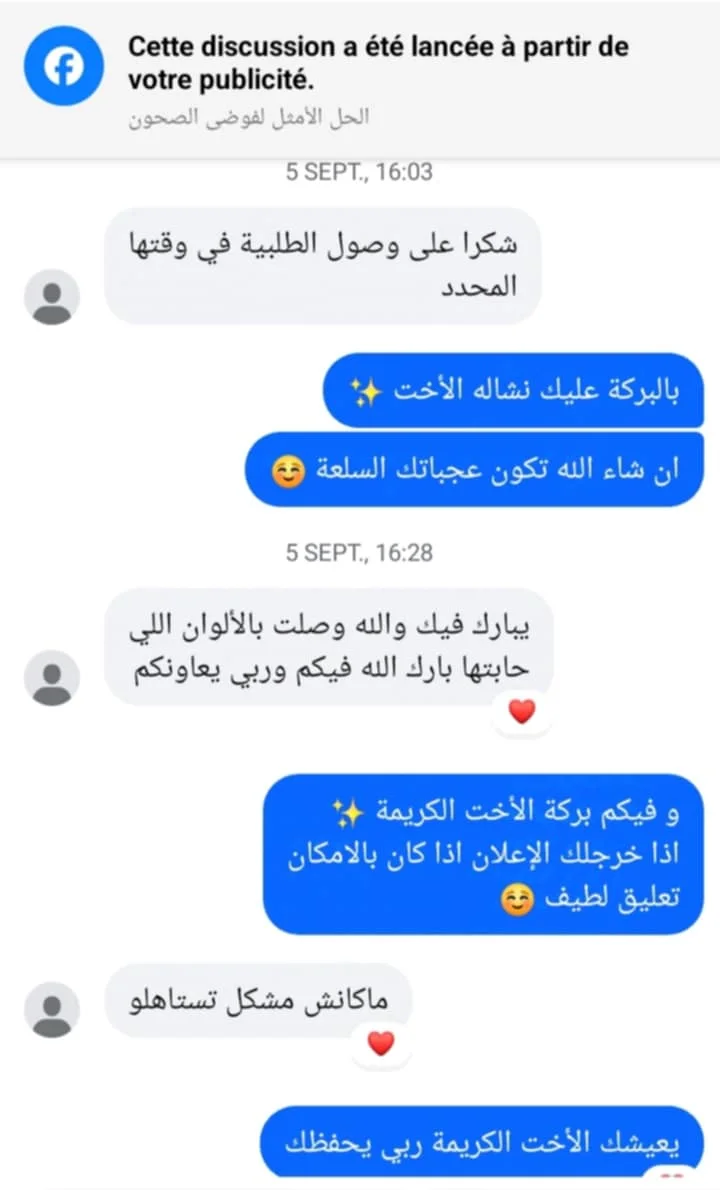View heart reaction on "ماكانش مشكل تستاهلو" message

380,1044
